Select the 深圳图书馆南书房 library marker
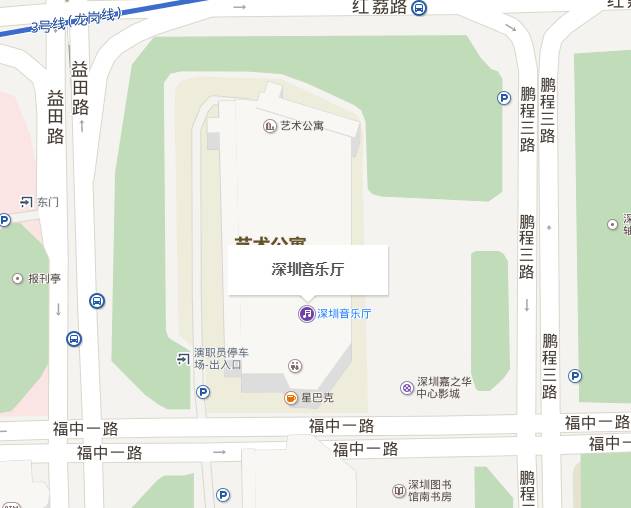Viewport: 631px width, 508px height. point(399,491)
